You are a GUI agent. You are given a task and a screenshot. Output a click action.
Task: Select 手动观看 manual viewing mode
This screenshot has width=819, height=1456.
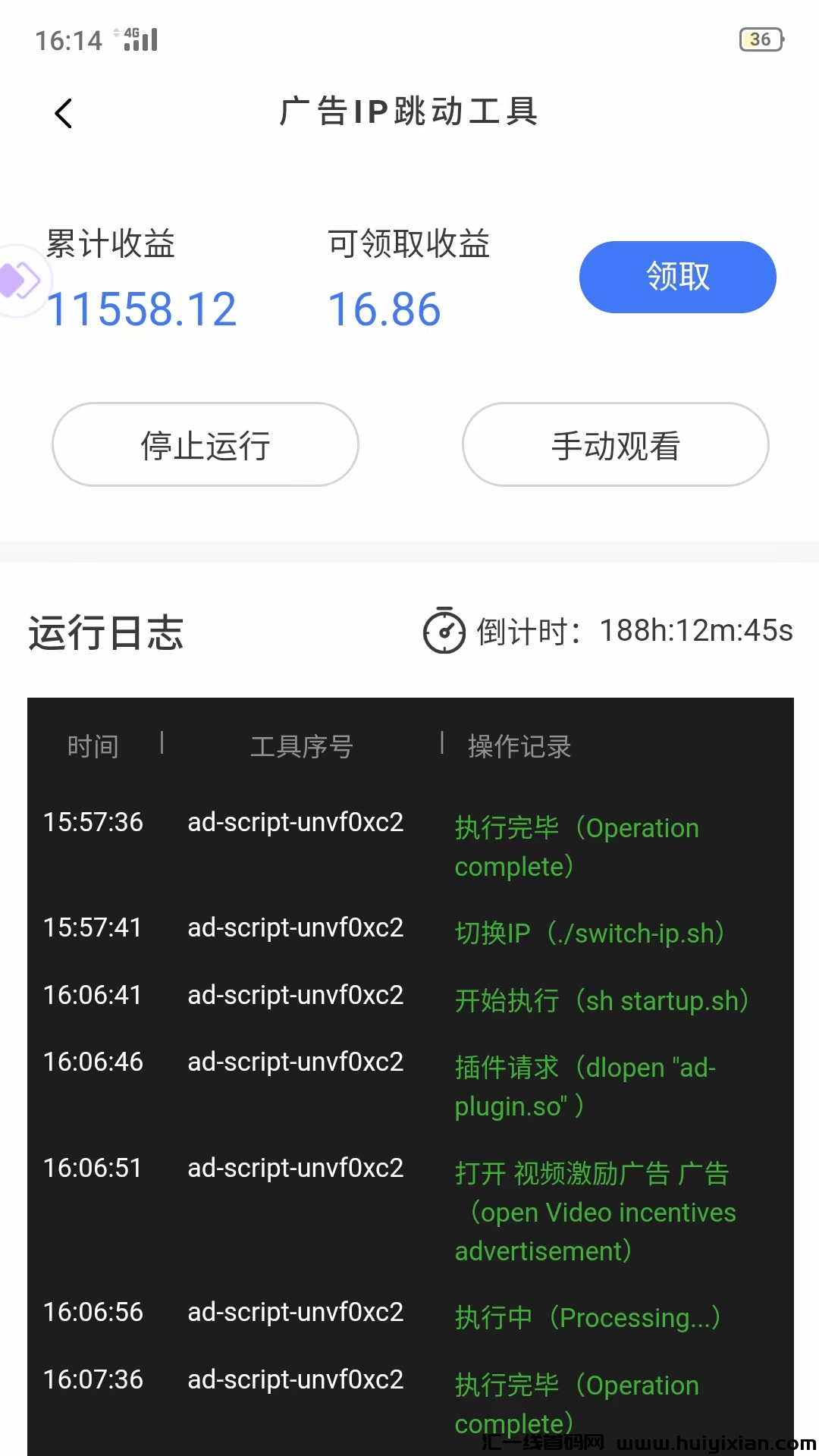pos(615,445)
